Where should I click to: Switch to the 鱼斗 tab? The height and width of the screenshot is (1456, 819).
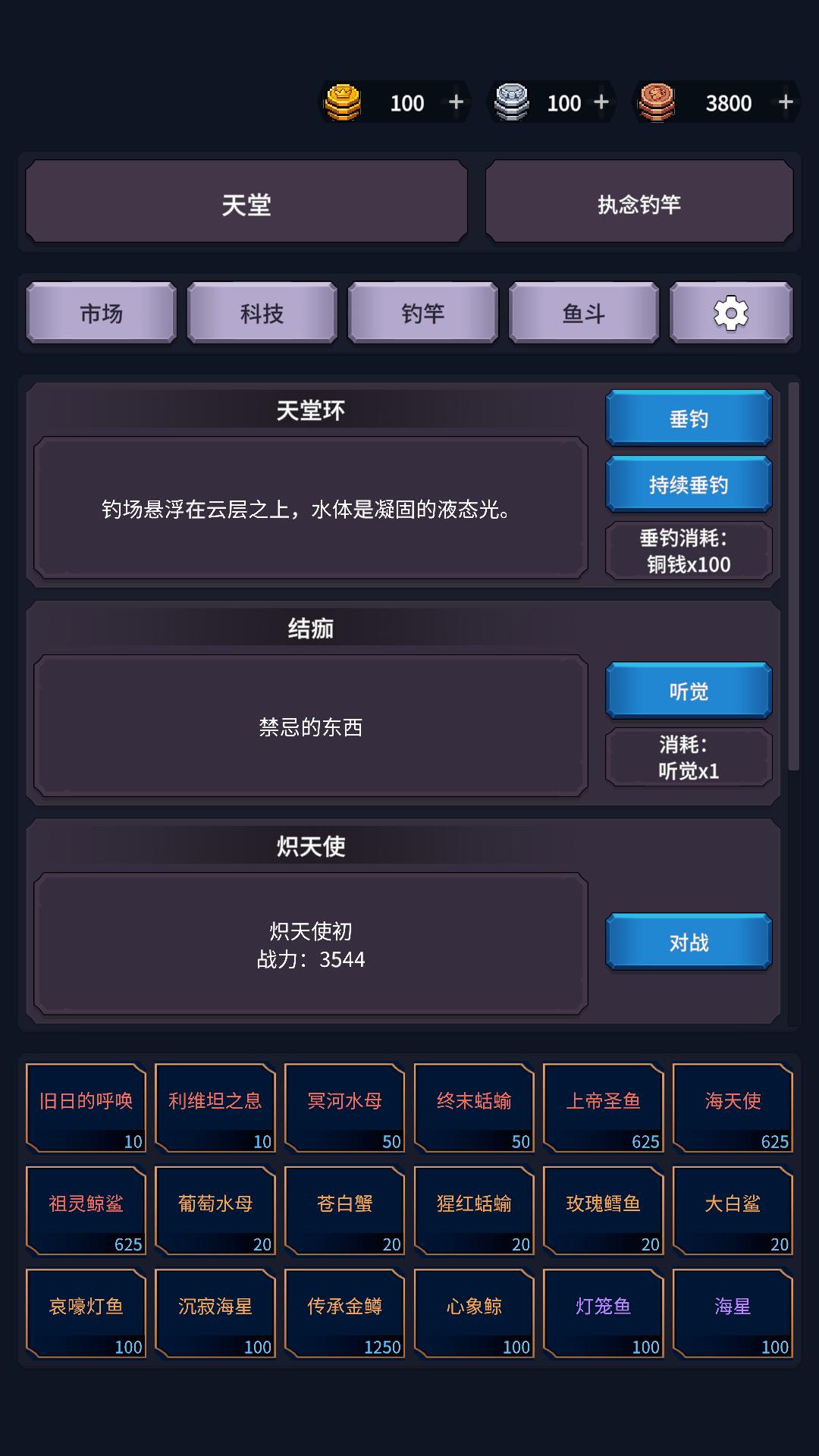pyautogui.click(x=584, y=312)
